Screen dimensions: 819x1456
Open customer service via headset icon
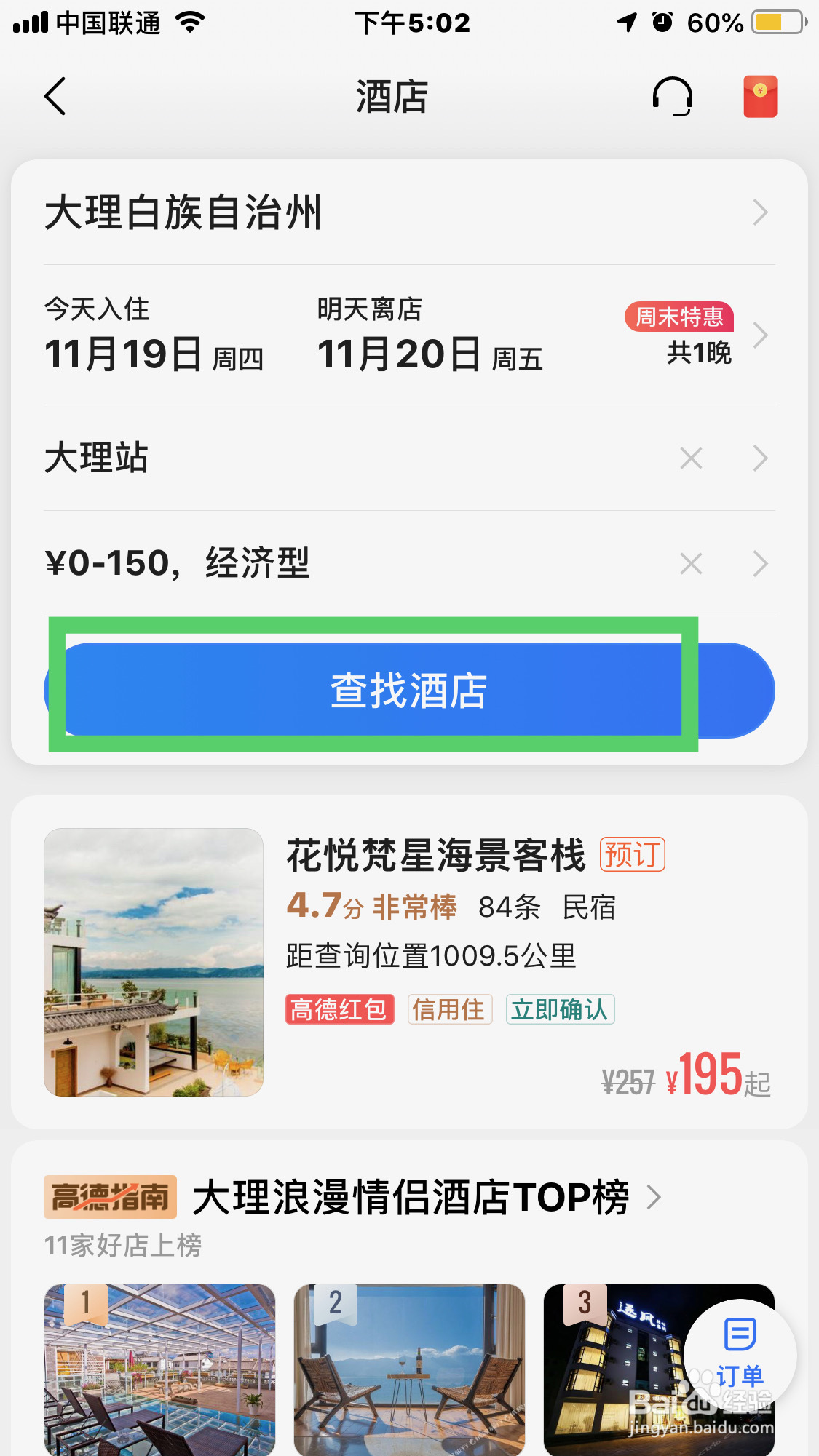click(670, 96)
